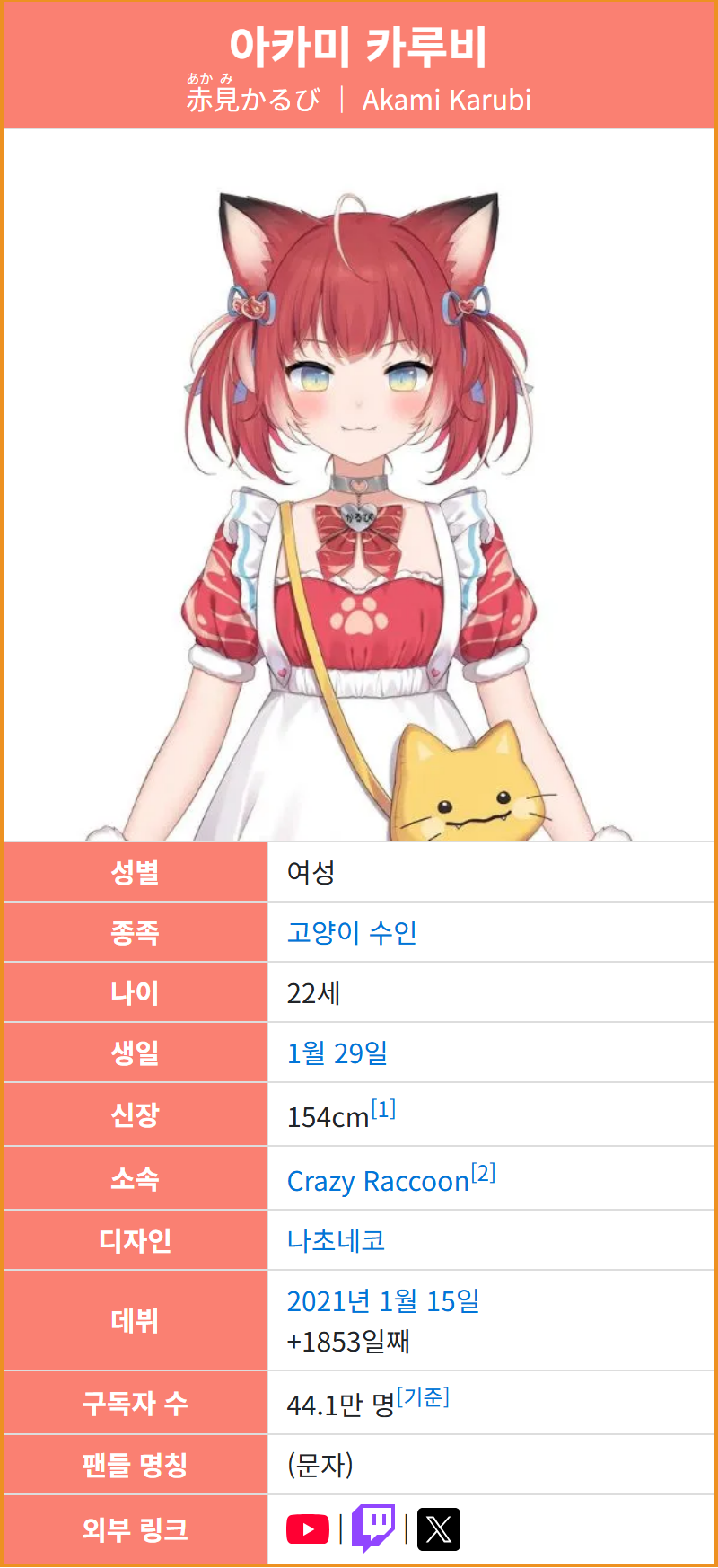Screen dimensions: 718x1568
Task: Open Akami Karubi's YouTube channel icon
Action: click(x=308, y=1528)
